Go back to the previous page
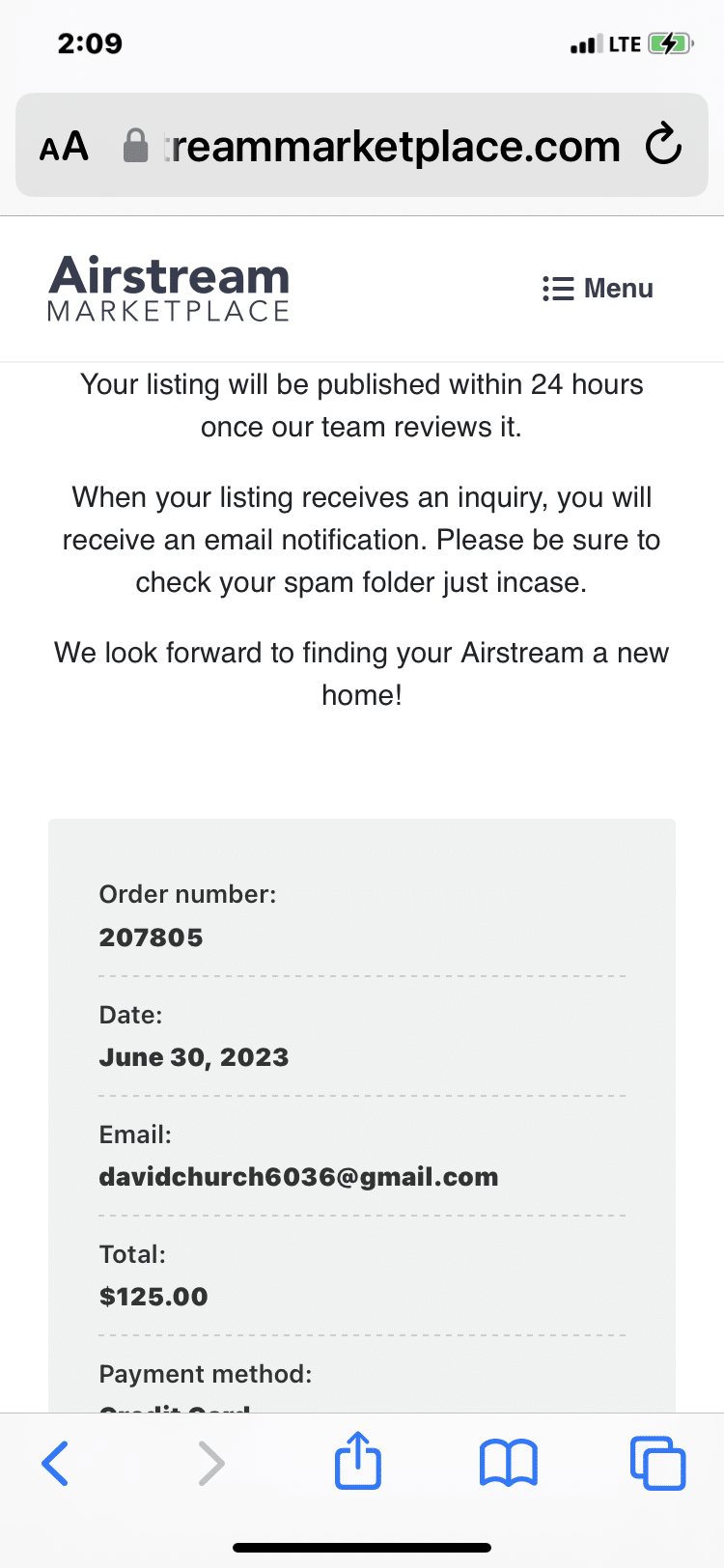 pyautogui.click(x=56, y=1463)
